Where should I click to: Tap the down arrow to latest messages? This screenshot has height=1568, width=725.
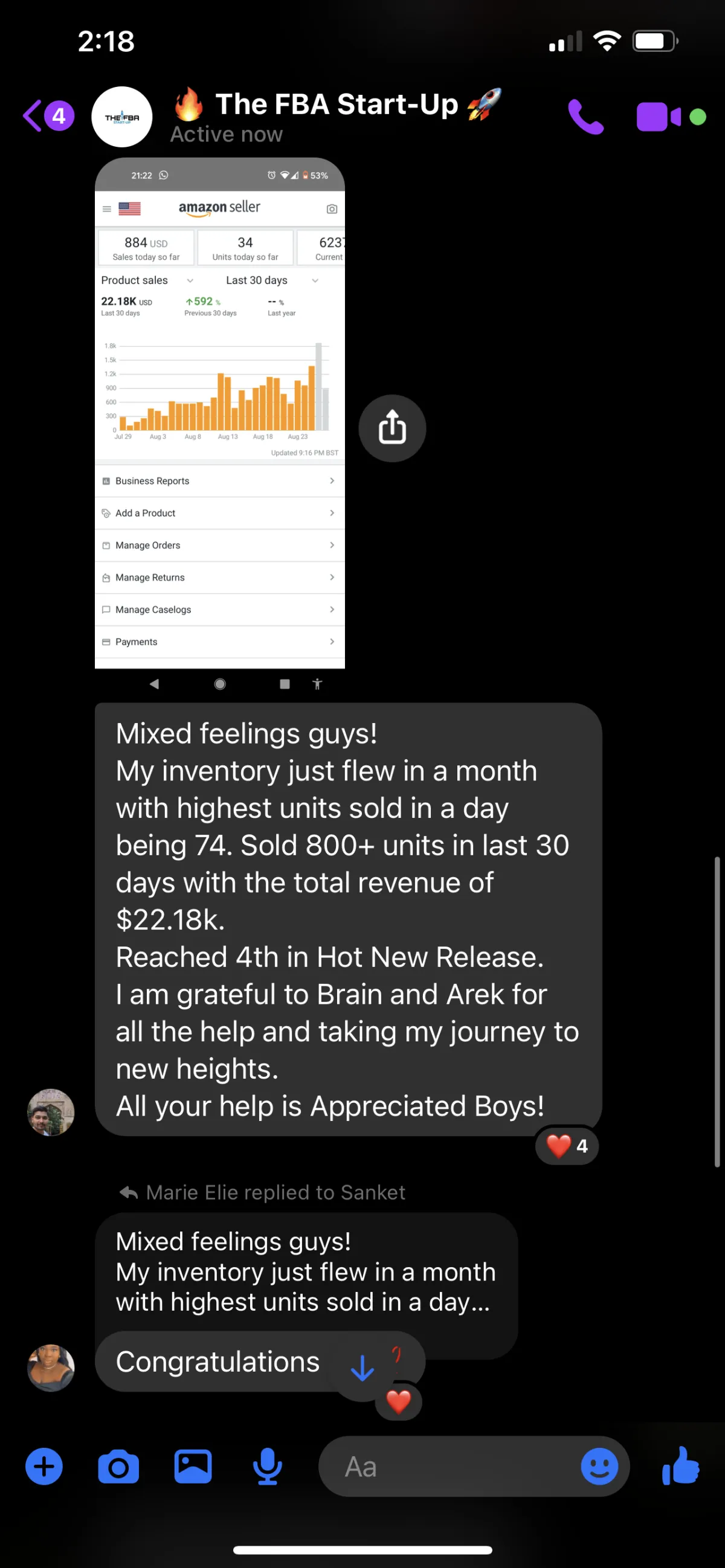(362, 1368)
